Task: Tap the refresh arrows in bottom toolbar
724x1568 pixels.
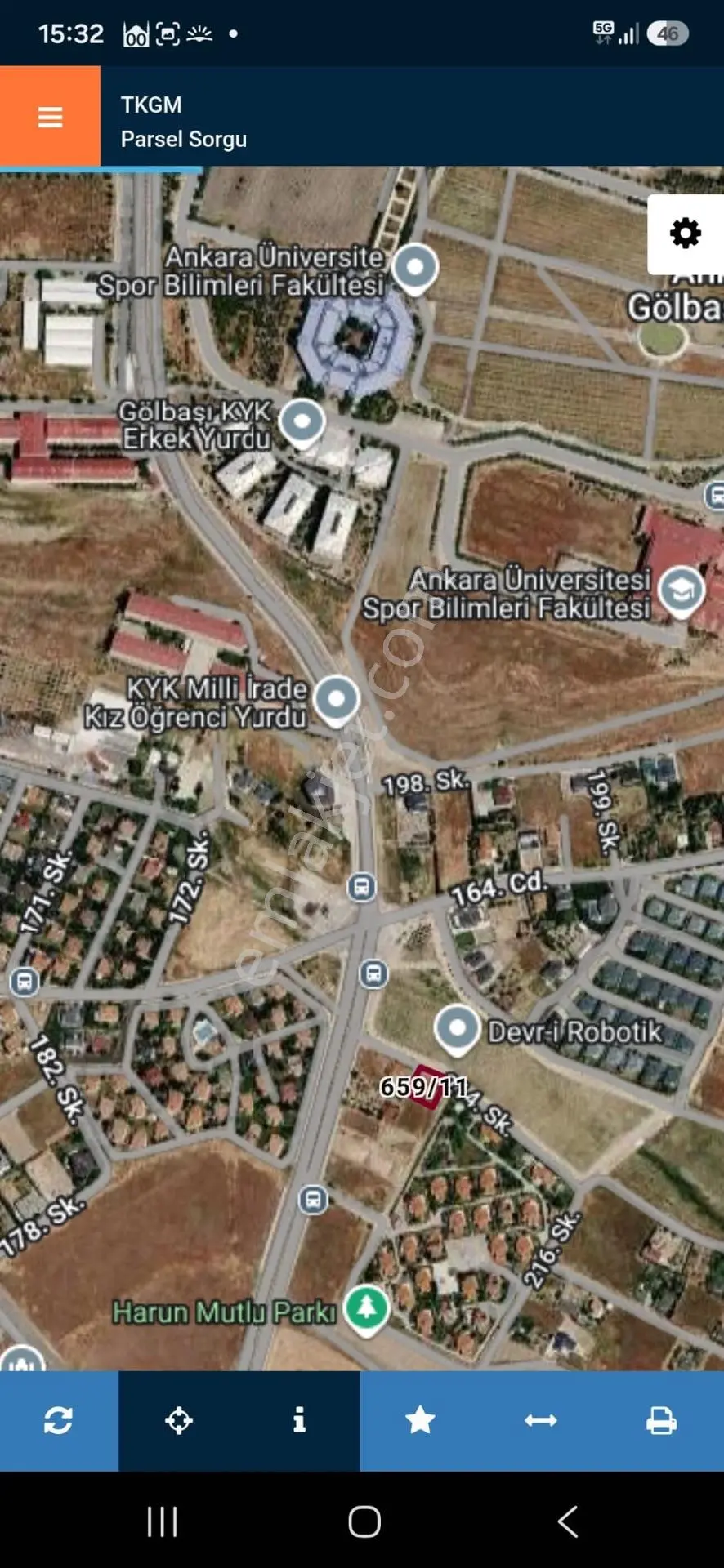Action: click(x=59, y=1420)
